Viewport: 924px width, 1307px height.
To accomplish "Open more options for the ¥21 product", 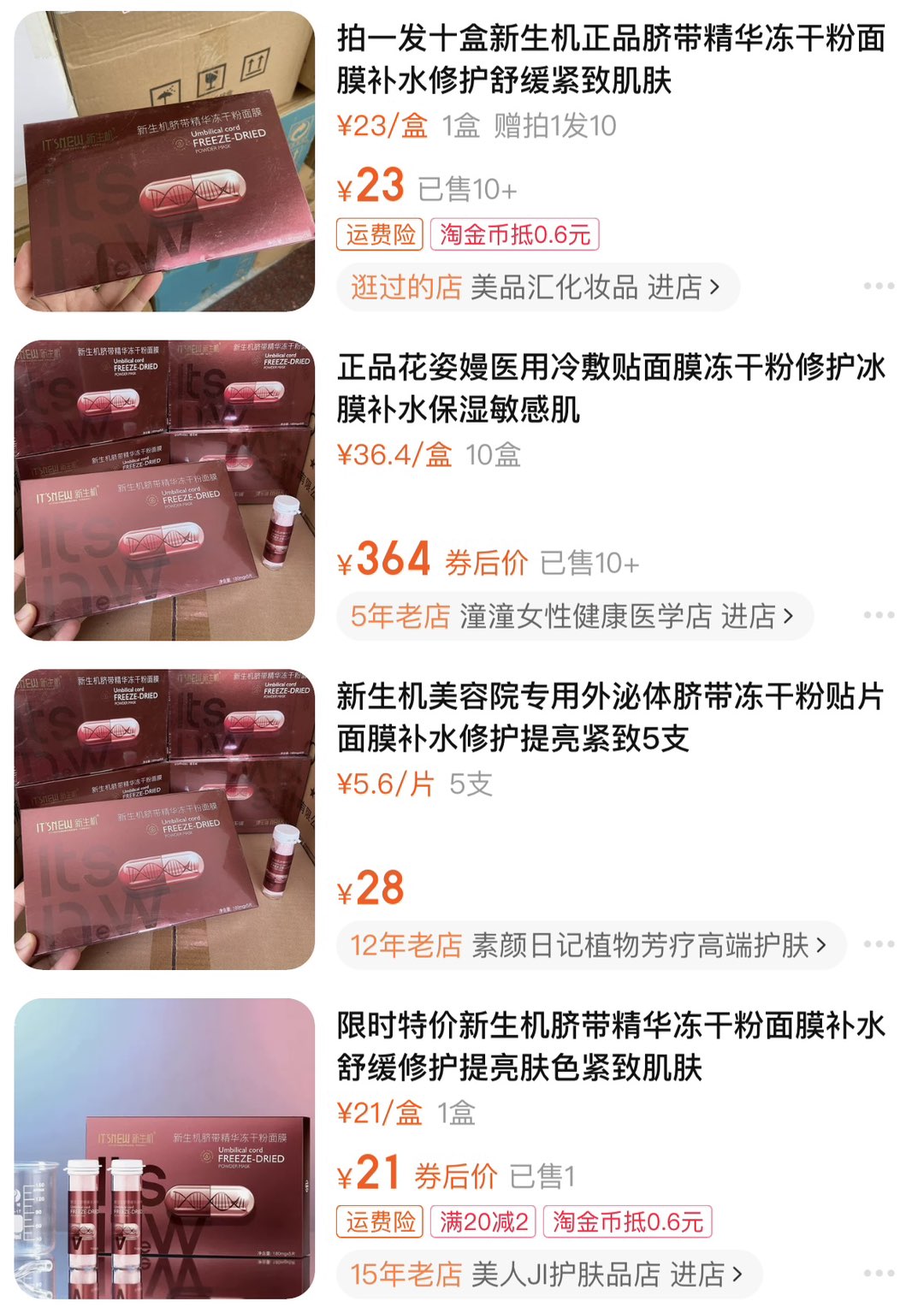I will pos(879,1274).
